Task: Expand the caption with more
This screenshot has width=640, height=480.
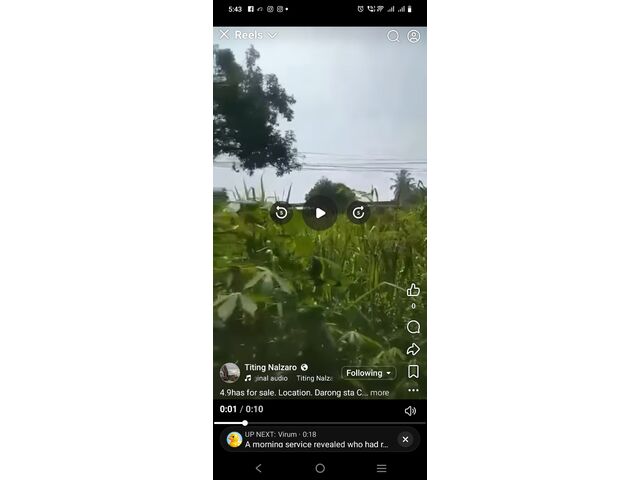Action: pos(380,393)
